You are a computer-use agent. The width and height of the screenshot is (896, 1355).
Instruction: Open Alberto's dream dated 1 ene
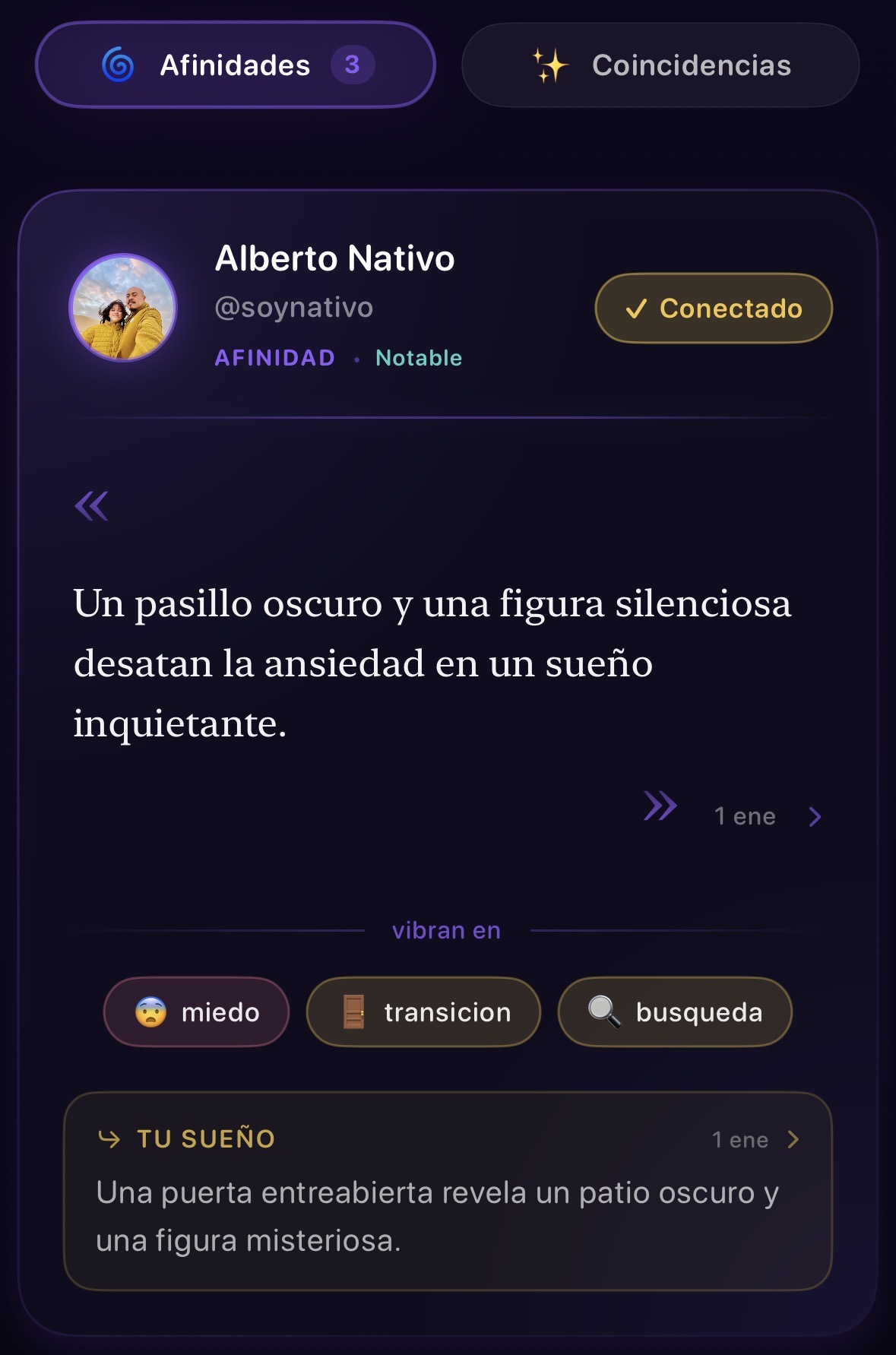(768, 817)
